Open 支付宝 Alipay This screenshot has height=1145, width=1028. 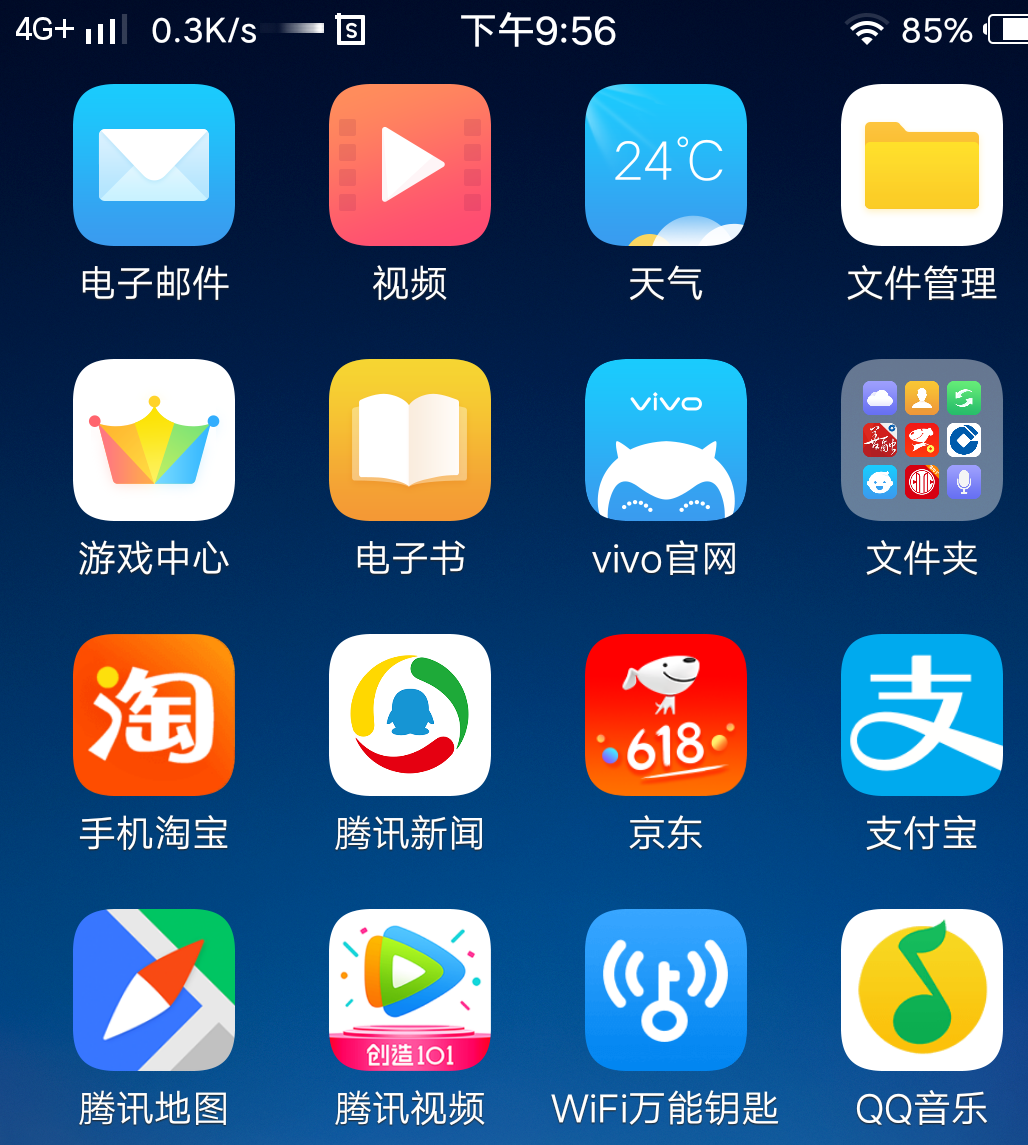[x=922, y=715]
